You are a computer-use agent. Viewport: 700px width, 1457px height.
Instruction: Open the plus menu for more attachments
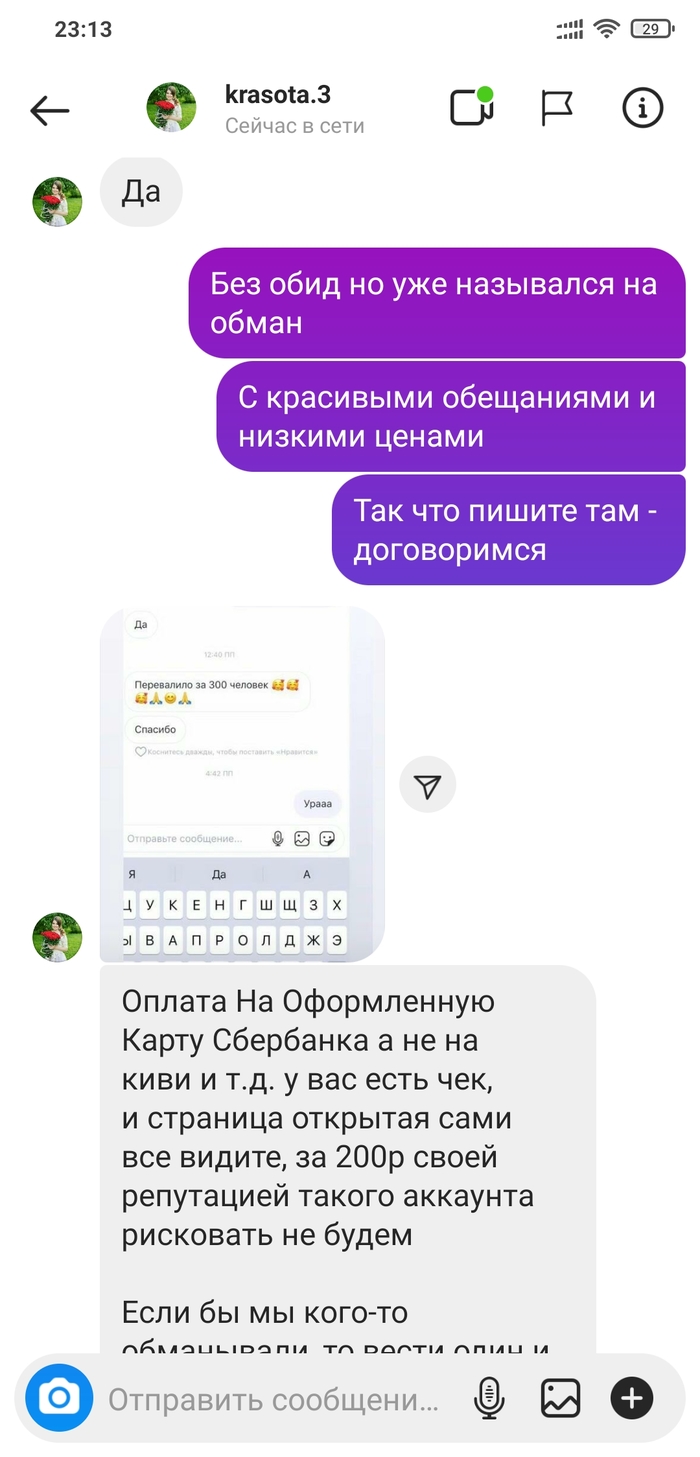pos(632,1398)
